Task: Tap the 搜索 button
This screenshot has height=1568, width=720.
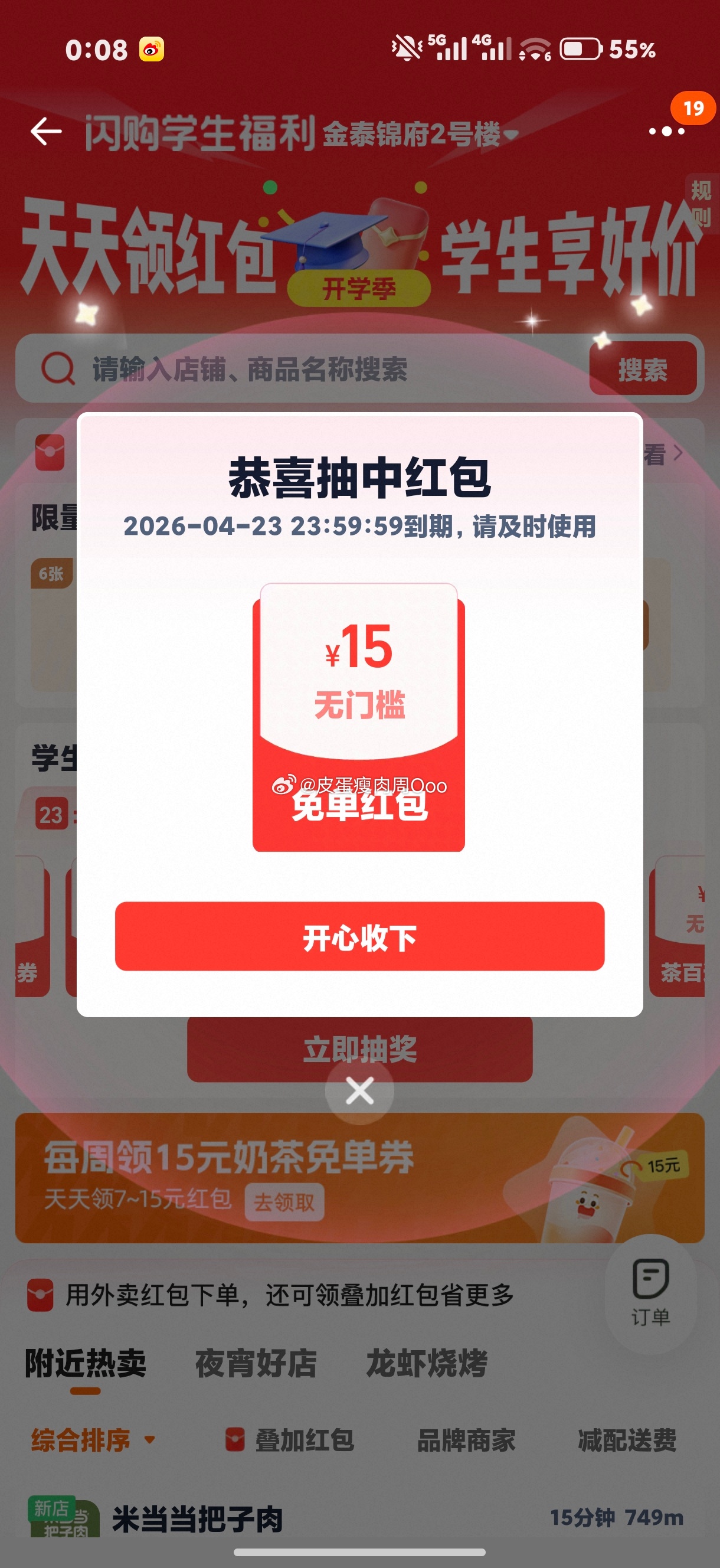Action: coord(642,369)
